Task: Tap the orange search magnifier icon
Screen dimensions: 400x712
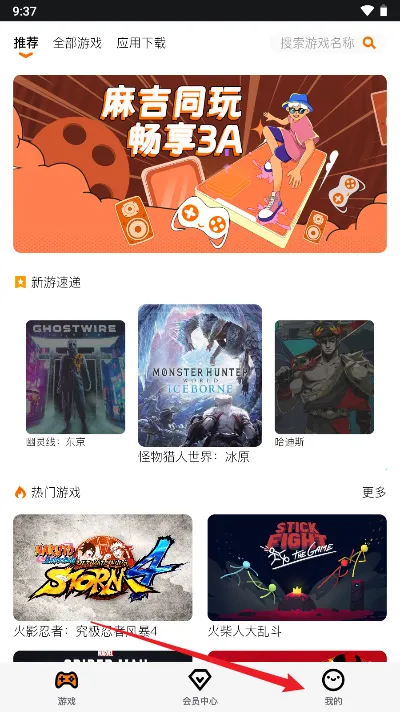Action: [369, 43]
